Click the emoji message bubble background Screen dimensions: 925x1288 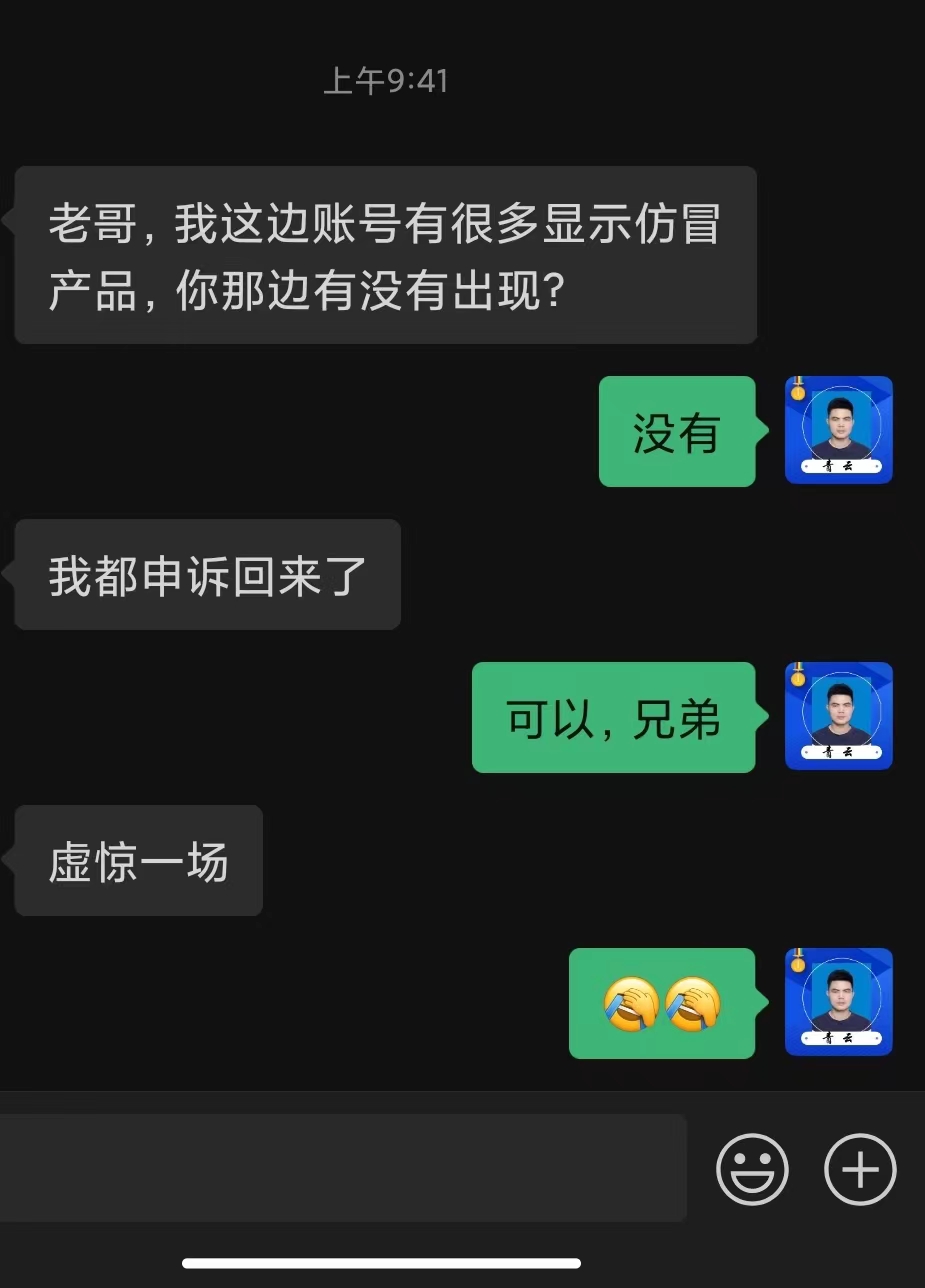(x=700, y=1004)
